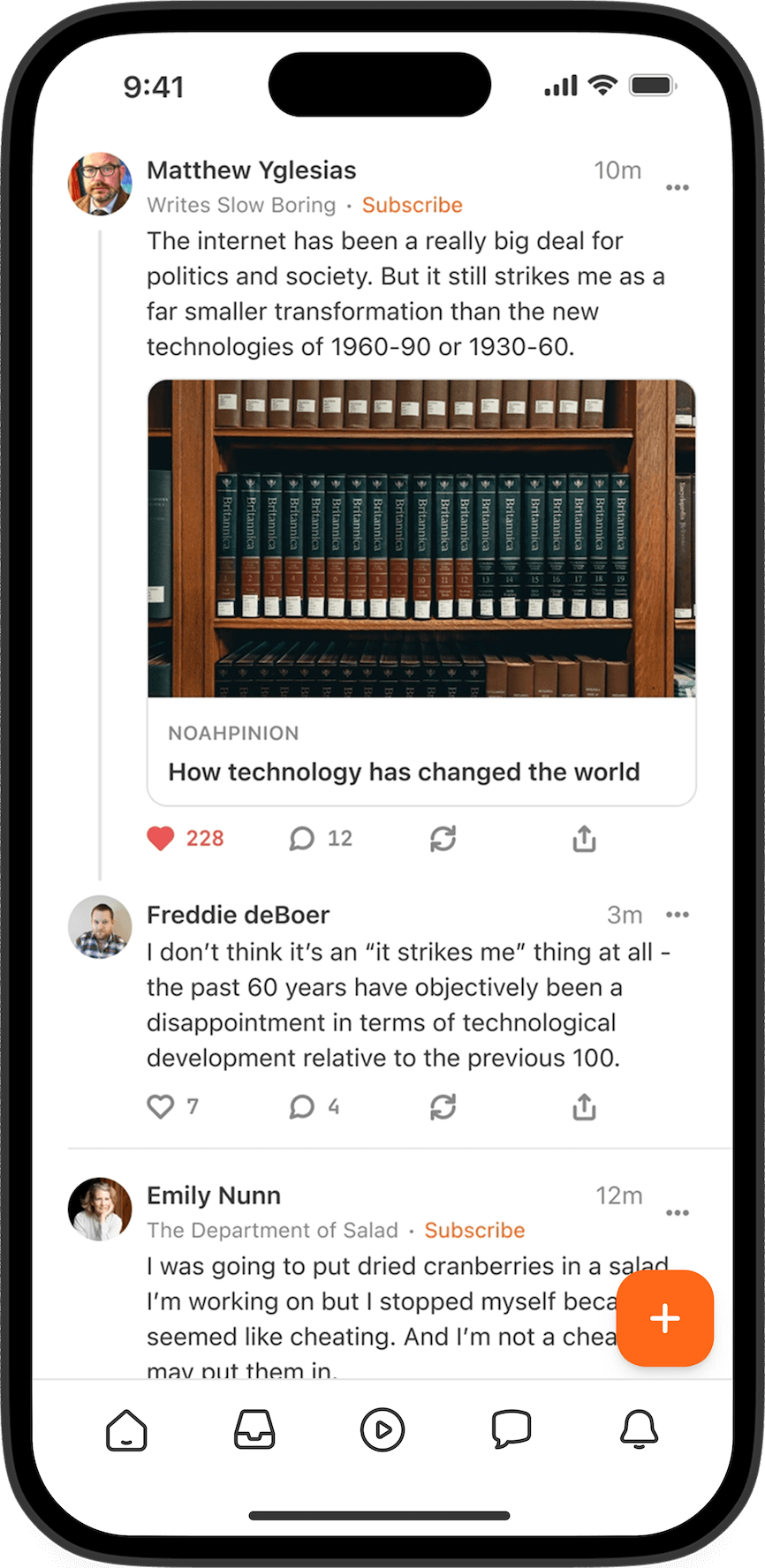
Task: Open the Noahpinion technology article card
Action: (x=421, y=592)
